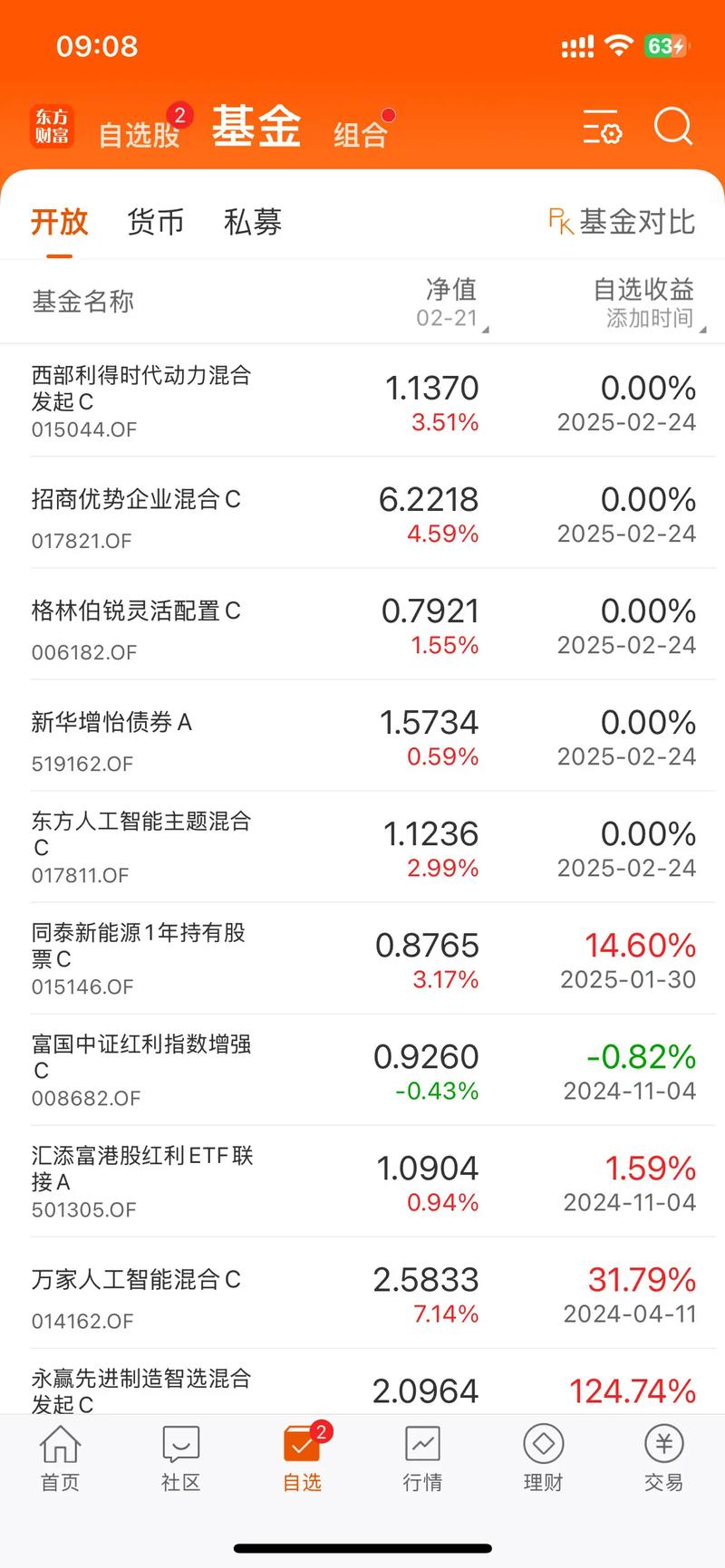Start a fund comparison via 基金对比
The height and width of the screenshot is (1568, 725).
click(621, 220)
